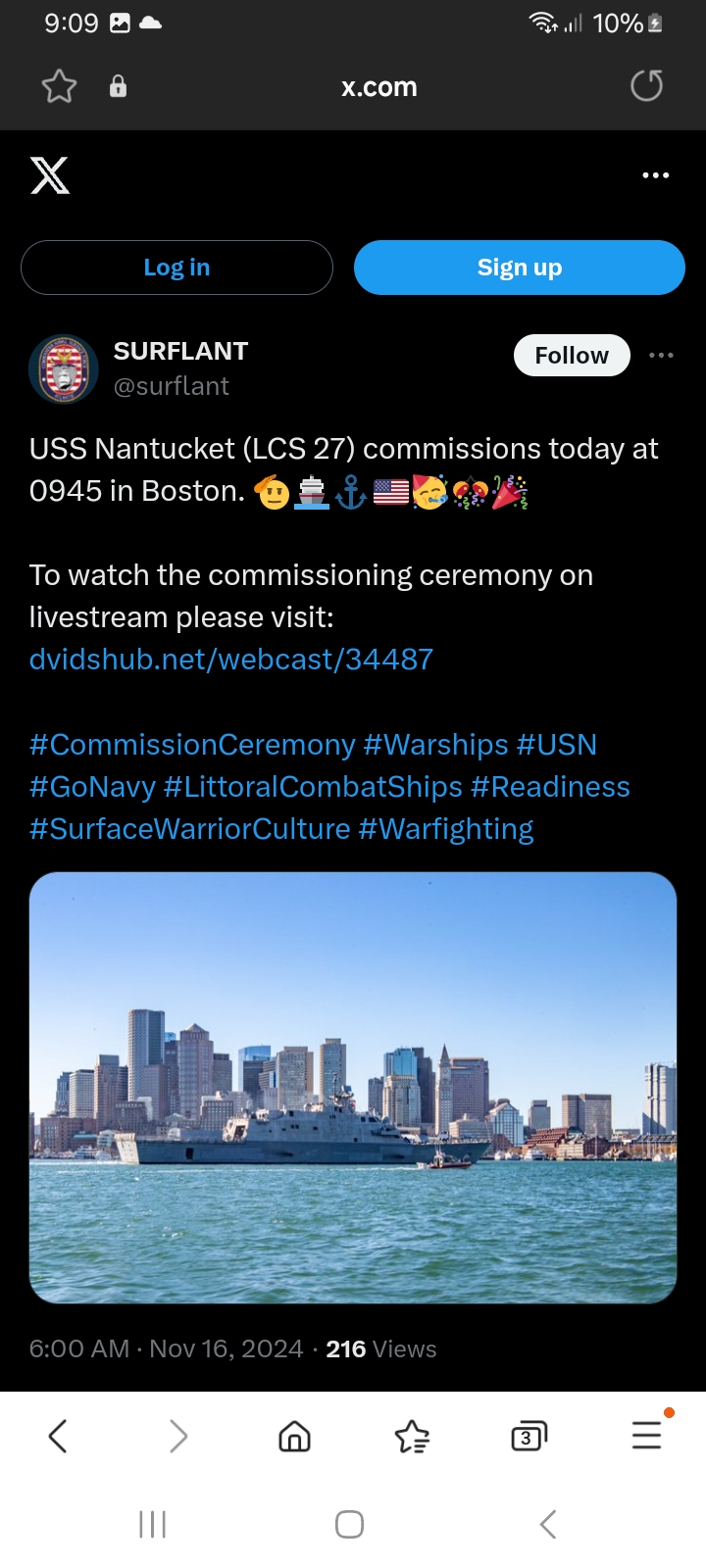This screenshot has width=706, height=1568.
Task: Bookmark this page with the star icon
Action: (x=59, y=86)
